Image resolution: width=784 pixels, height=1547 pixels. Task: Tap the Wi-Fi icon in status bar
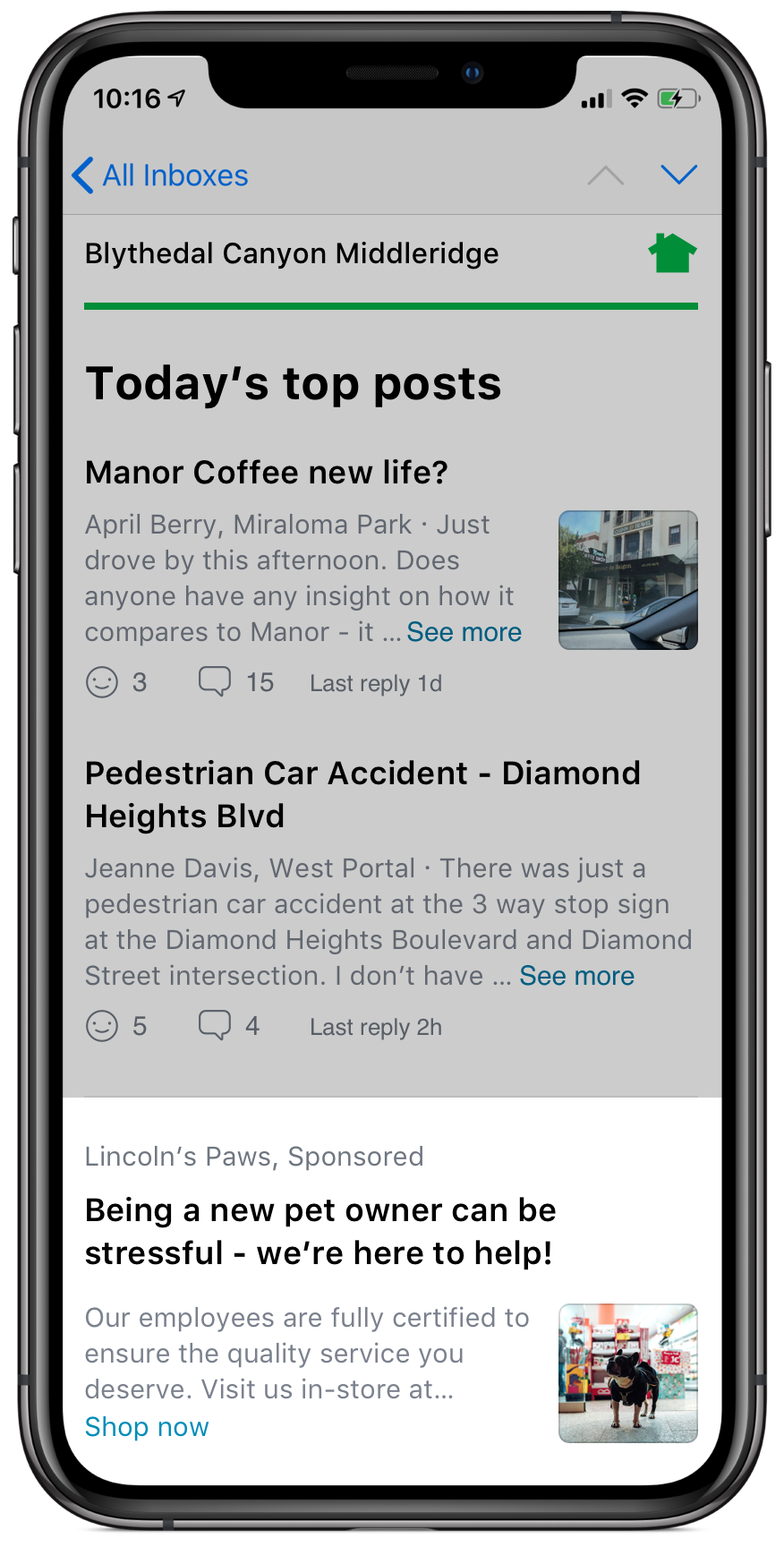click(635, 98)
